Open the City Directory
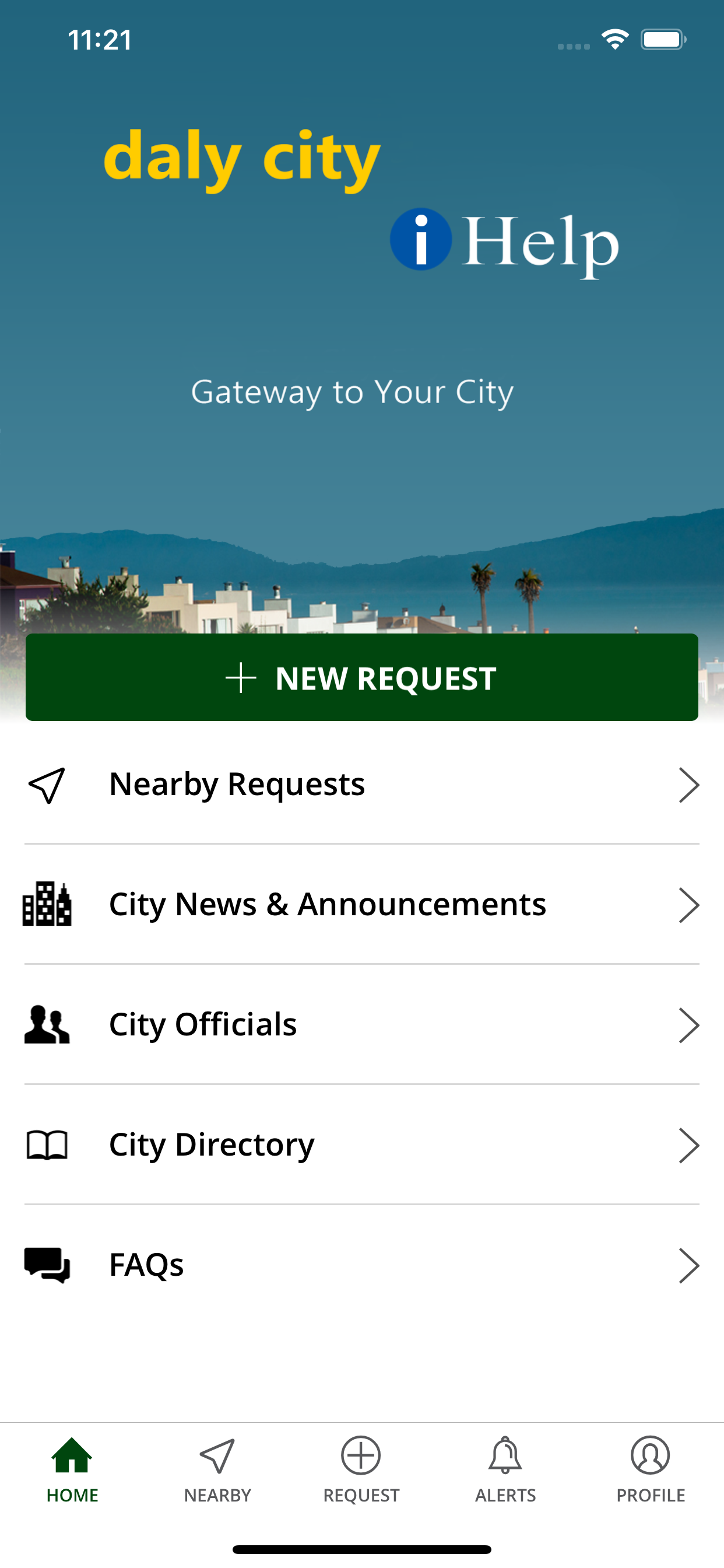The image size is (724, 1568). coord(362,1144)
